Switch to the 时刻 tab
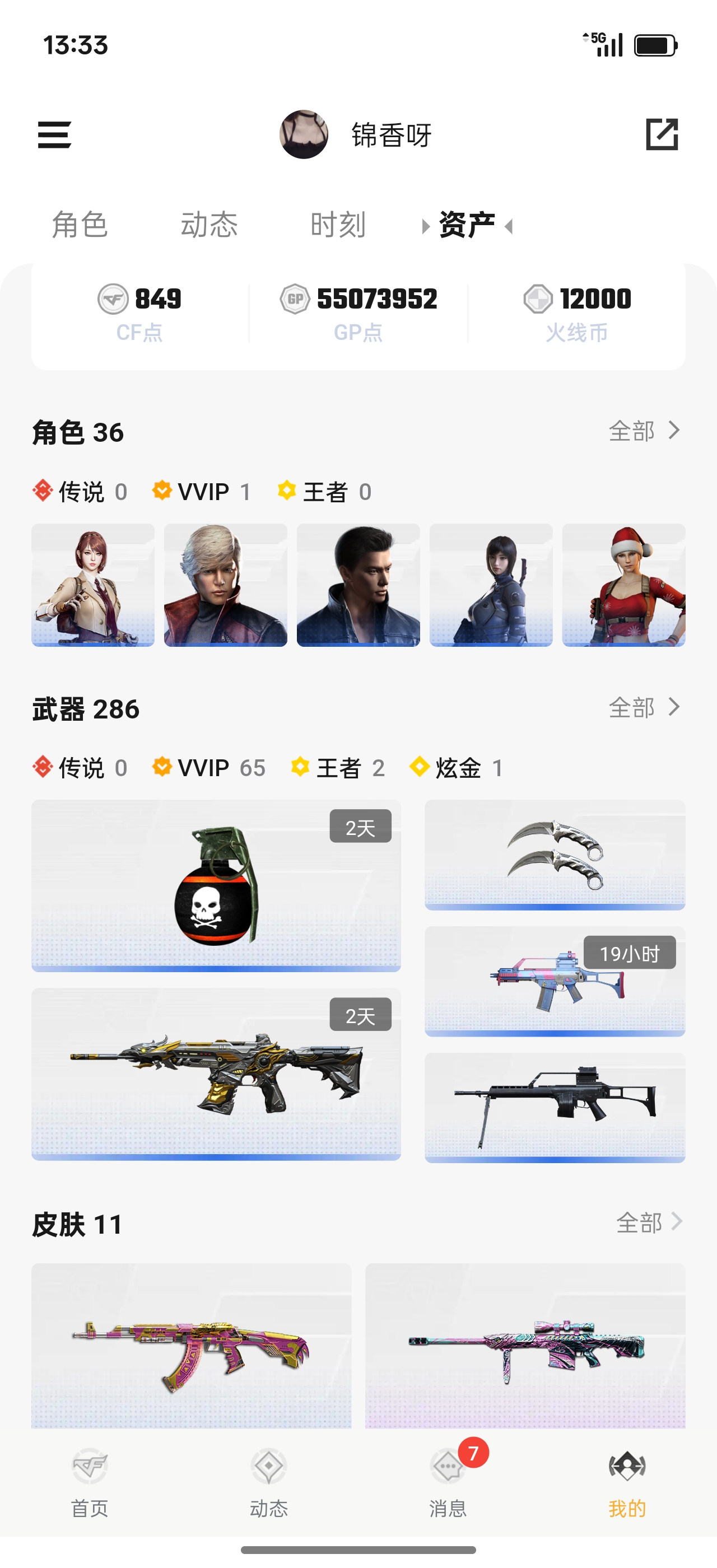 tap(338, 225)
